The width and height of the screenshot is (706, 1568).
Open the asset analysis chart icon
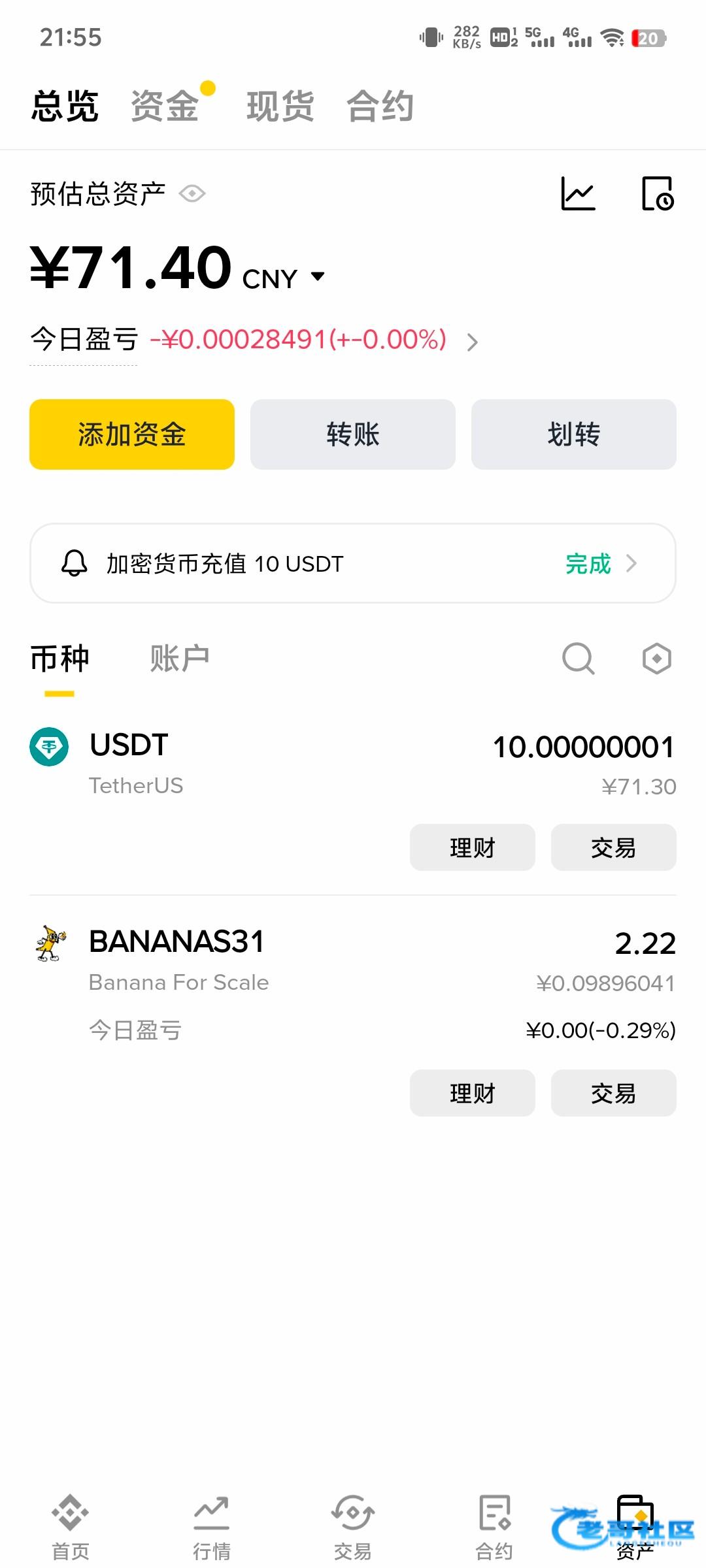coord(579,194)
